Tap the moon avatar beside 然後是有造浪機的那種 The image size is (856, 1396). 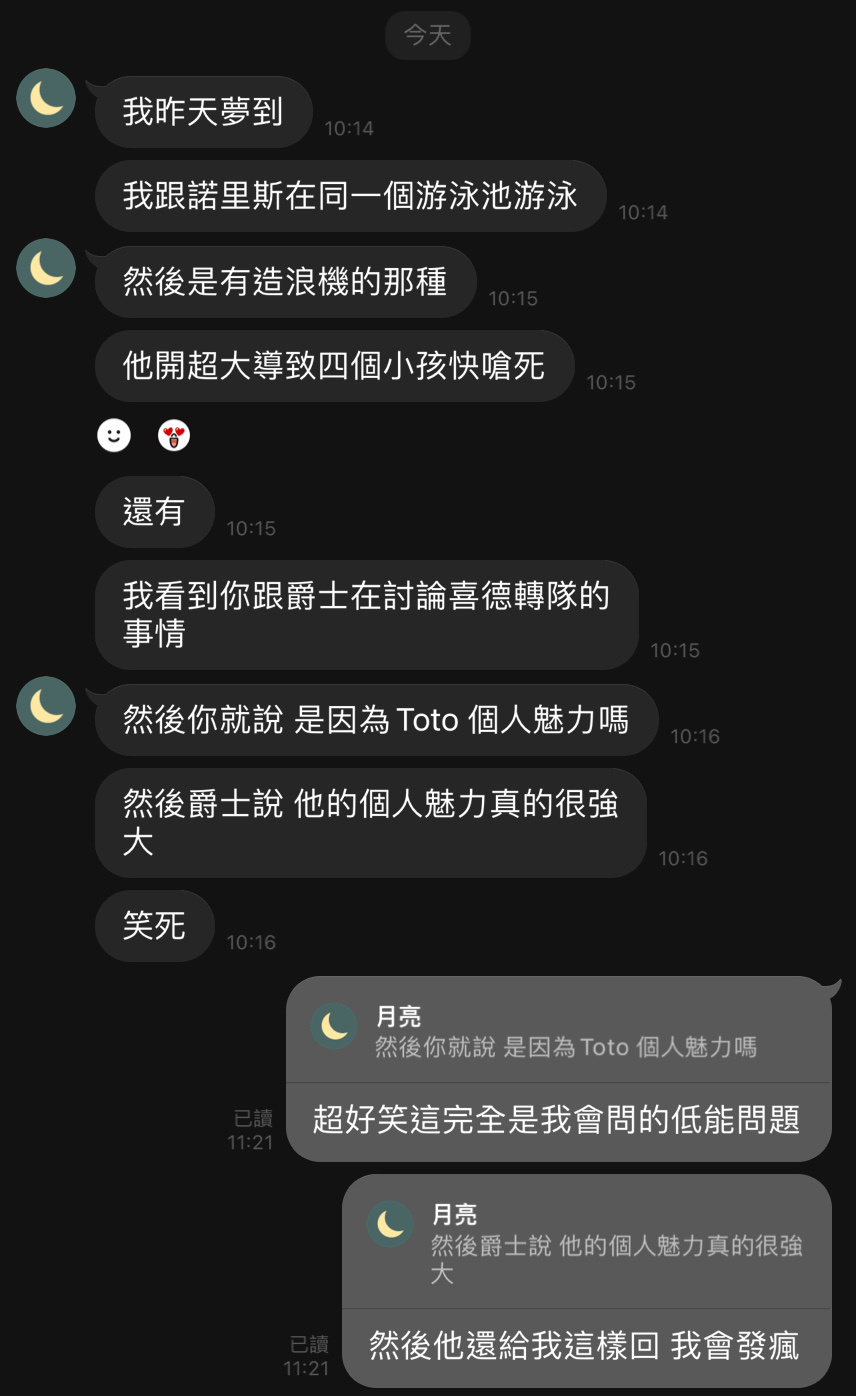(46, 268)
